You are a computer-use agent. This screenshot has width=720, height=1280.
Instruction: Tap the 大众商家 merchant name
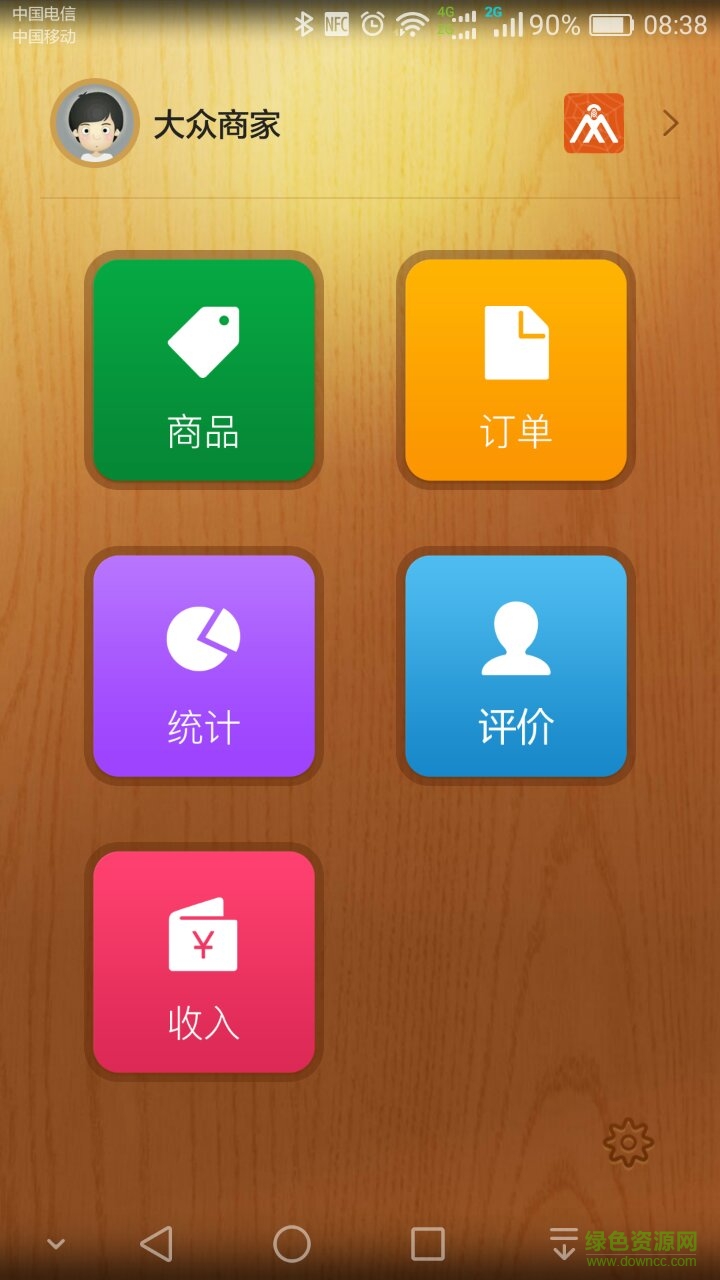coord(216,123)
